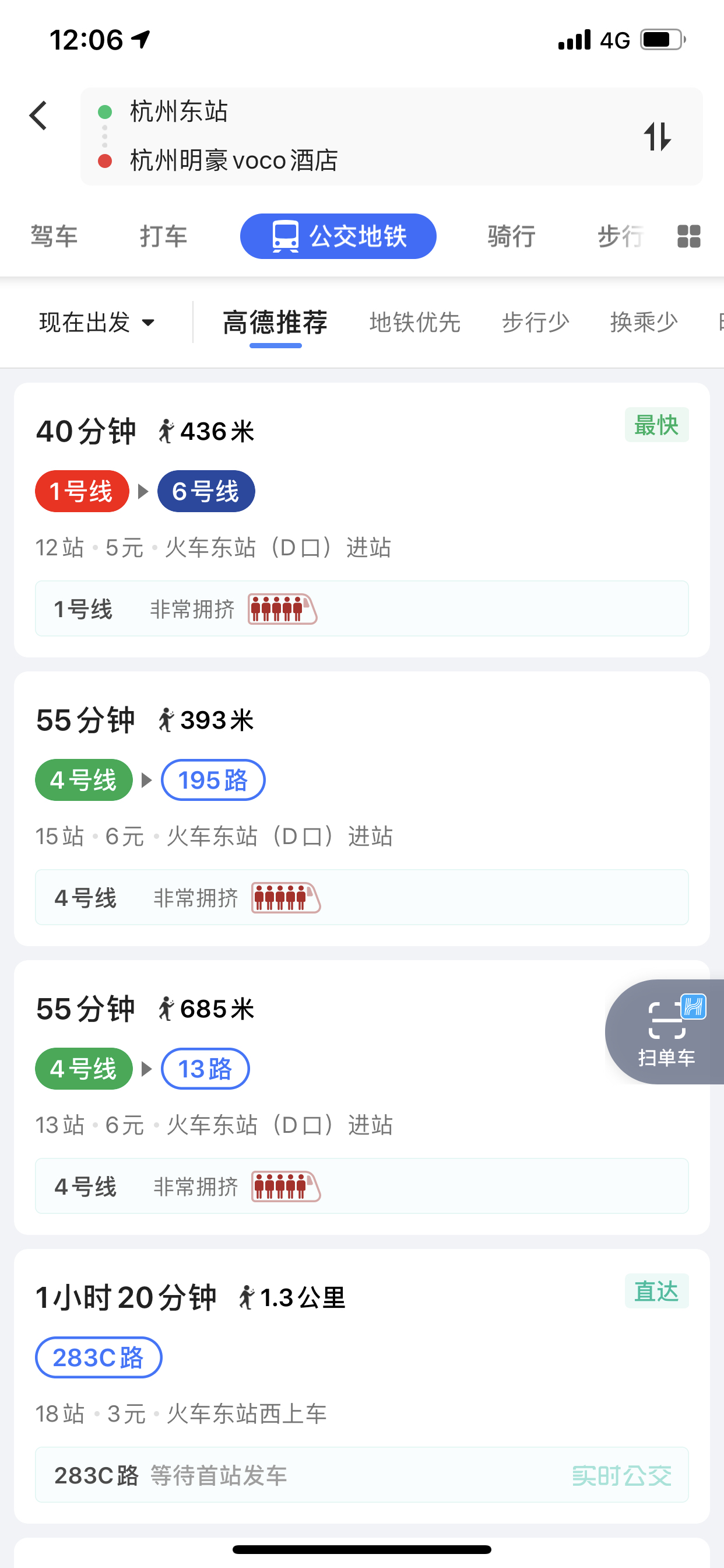Select the 高德推荐 sort option
Image resolution: width=724 pixels, height=1568 pixels.
pos(275,322)
